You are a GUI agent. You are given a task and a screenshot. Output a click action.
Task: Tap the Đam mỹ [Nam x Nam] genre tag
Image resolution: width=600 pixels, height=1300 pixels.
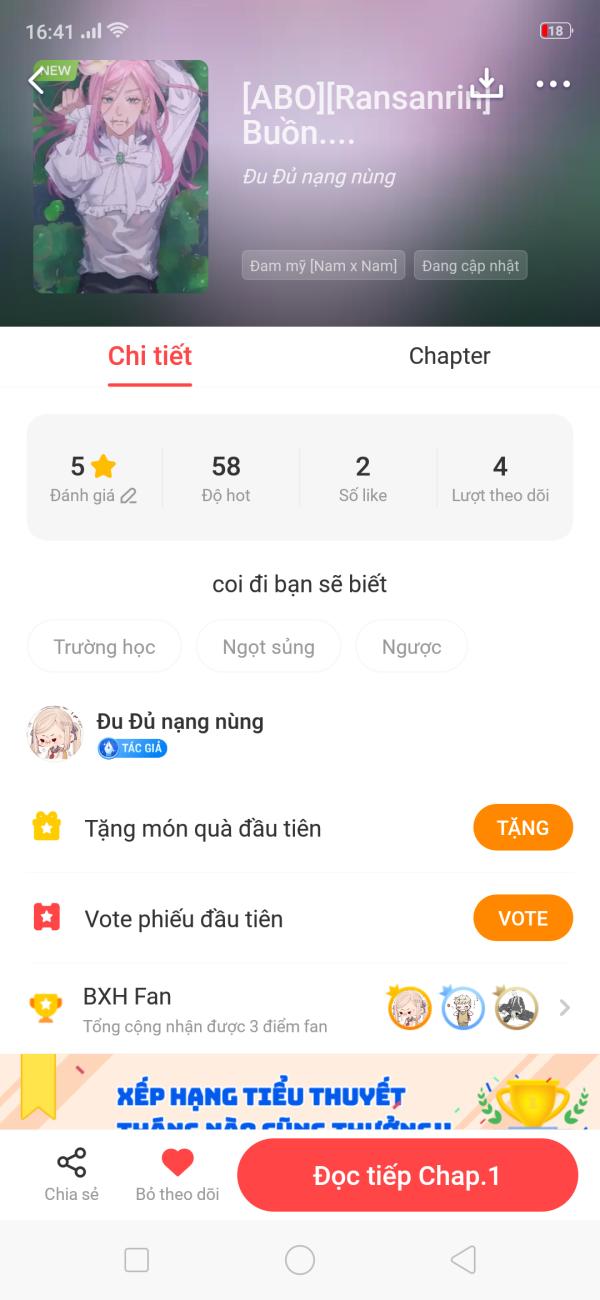pyautogui.click(x=323, y=265)
